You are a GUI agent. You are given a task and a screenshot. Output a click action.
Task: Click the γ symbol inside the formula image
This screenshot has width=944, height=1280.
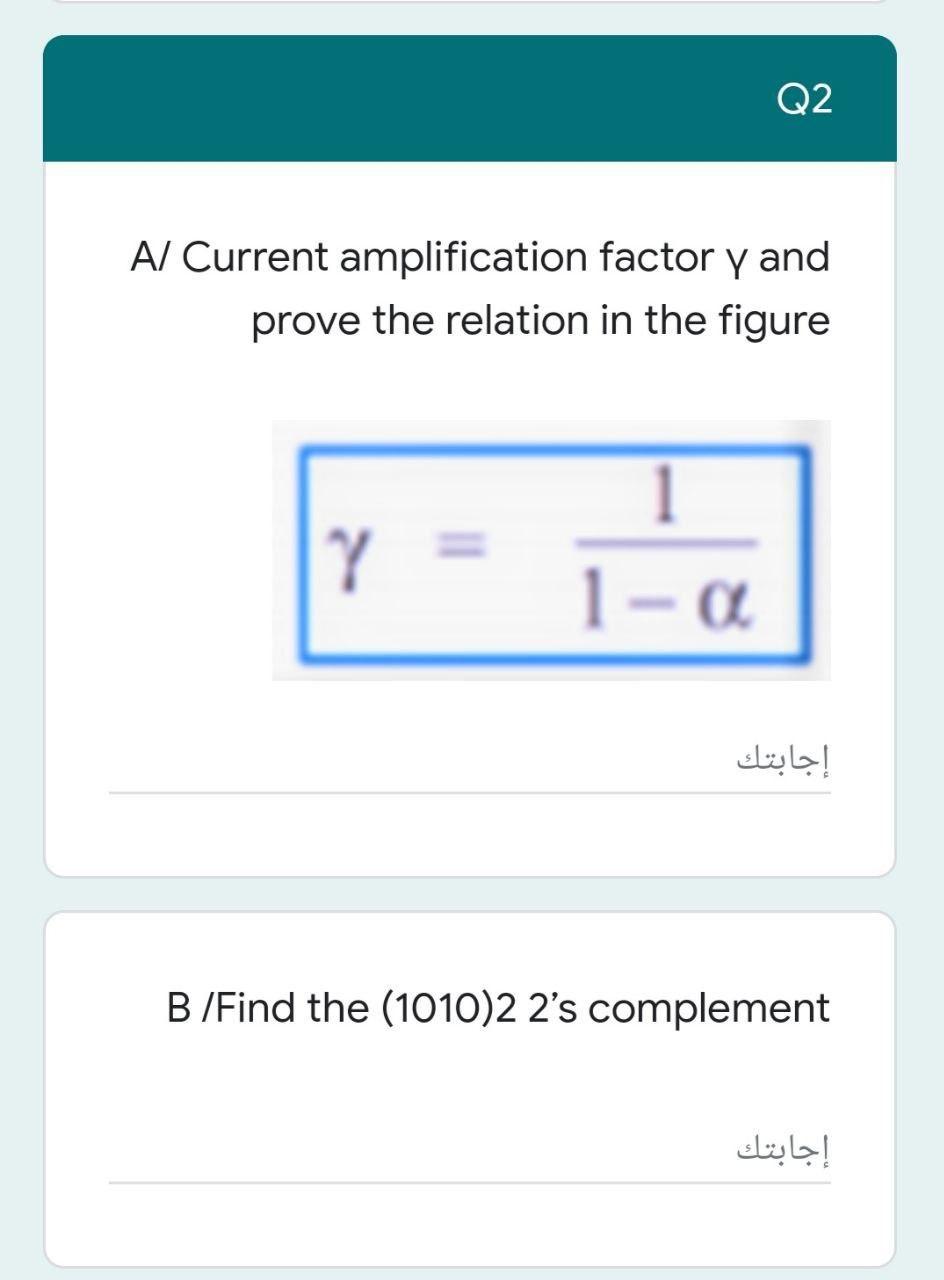tap(348, 545)
